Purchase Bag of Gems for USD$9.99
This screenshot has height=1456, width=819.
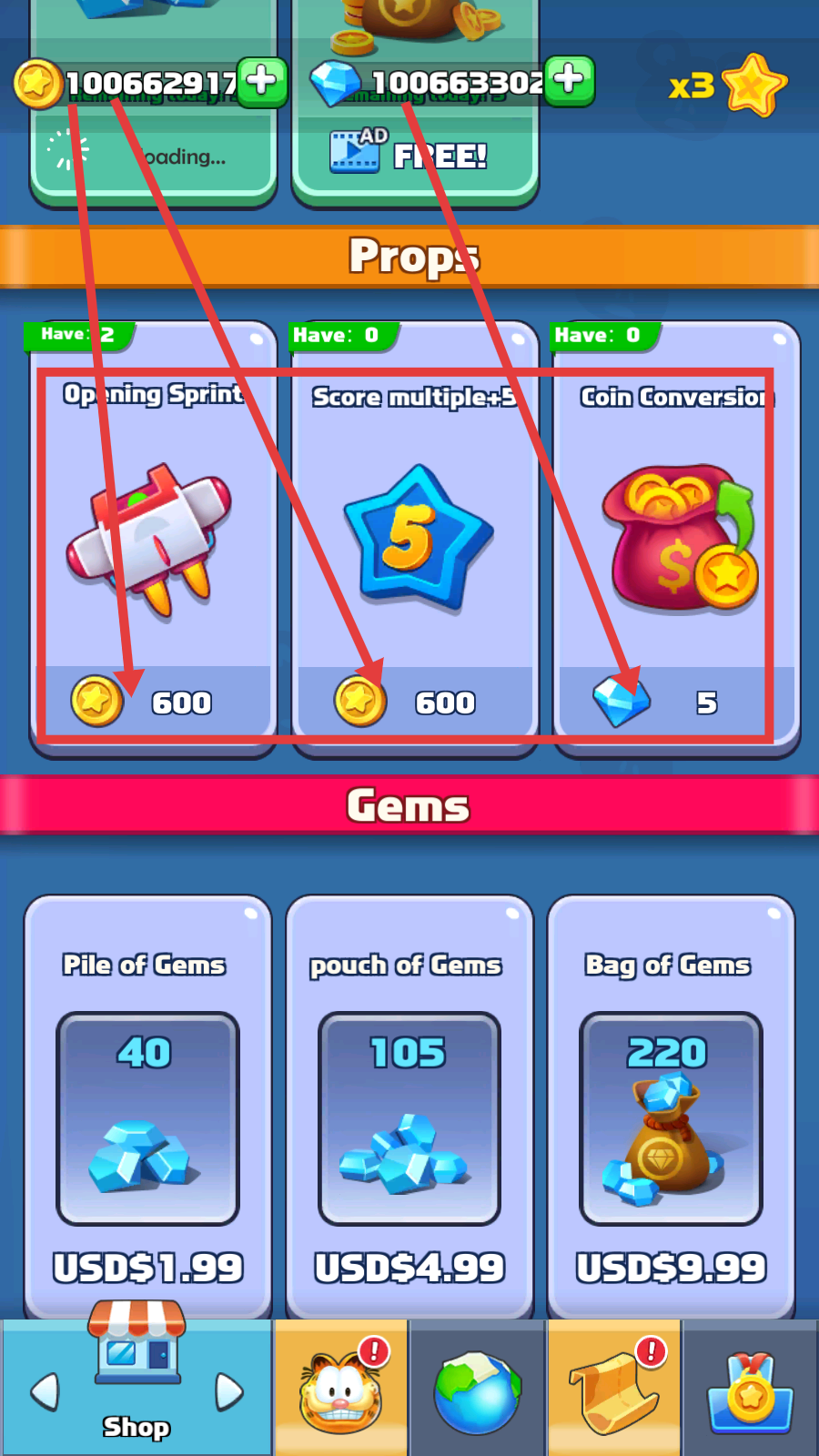tap(672, 1267)
